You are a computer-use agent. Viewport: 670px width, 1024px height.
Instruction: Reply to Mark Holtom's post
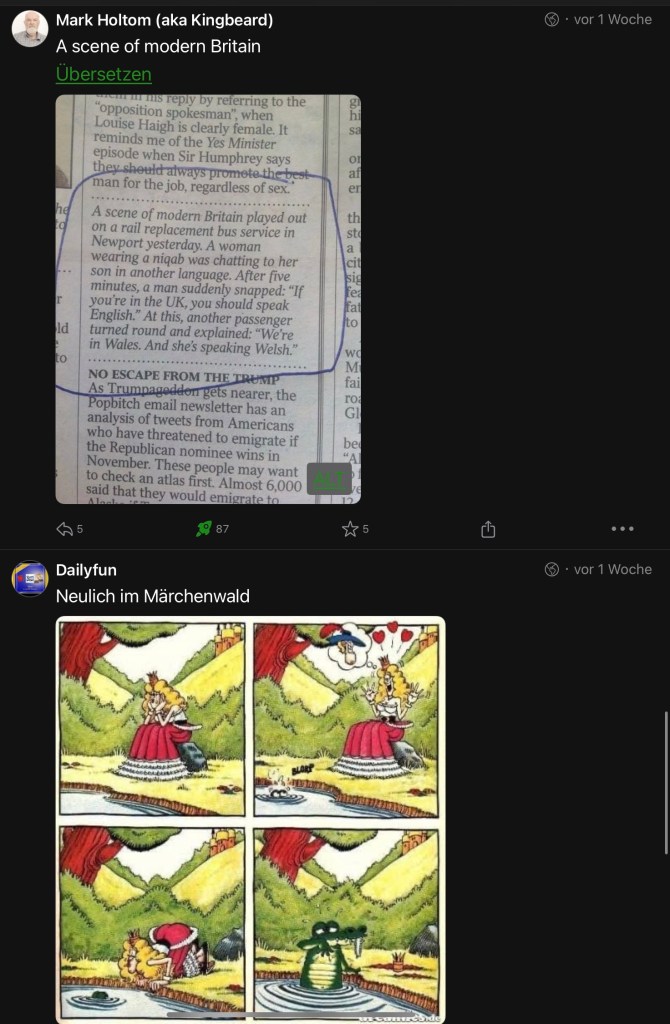[x=66, y=529]
